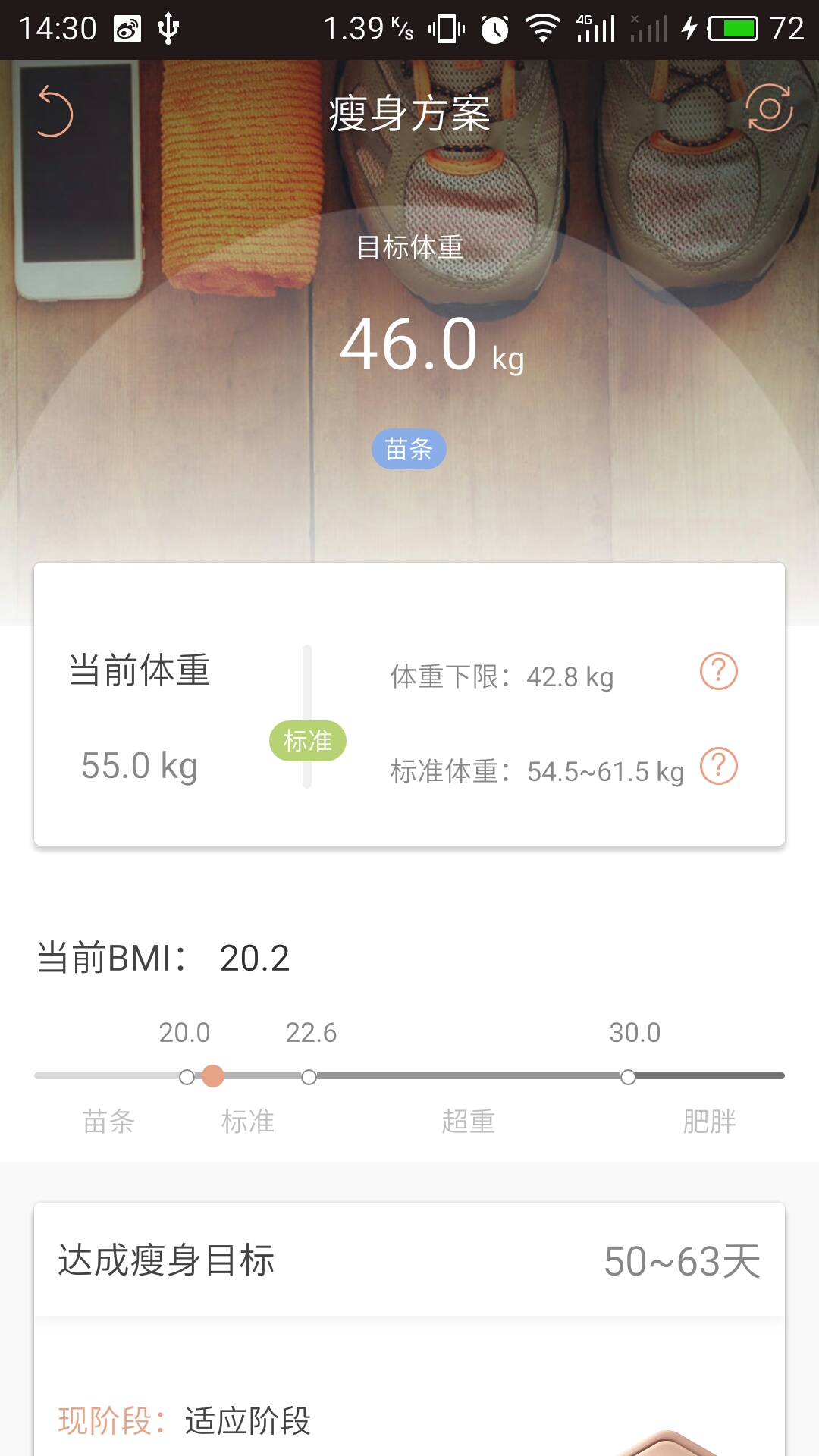The width and height of the screenshot is (819, 1456).
Task: Tap the 55.0 kg current weight value
Action: pos(139,766)
